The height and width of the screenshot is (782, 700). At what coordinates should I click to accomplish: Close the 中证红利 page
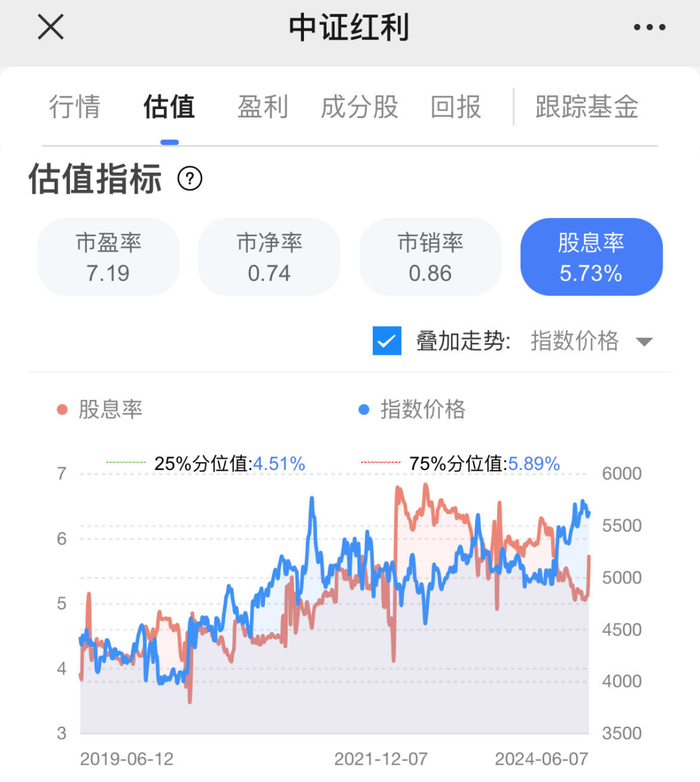[51, 27]
